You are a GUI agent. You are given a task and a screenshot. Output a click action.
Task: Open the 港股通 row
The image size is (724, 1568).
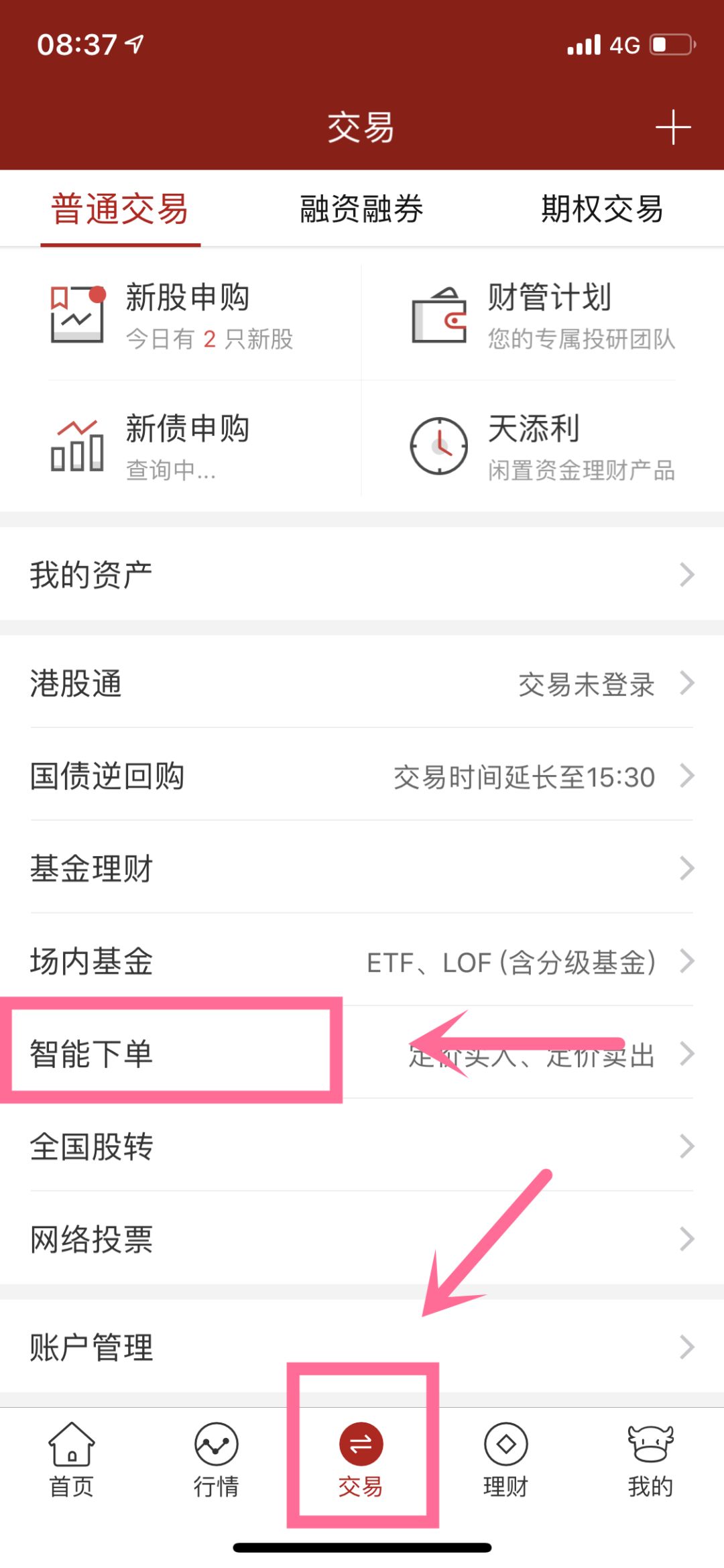point(362,684)
